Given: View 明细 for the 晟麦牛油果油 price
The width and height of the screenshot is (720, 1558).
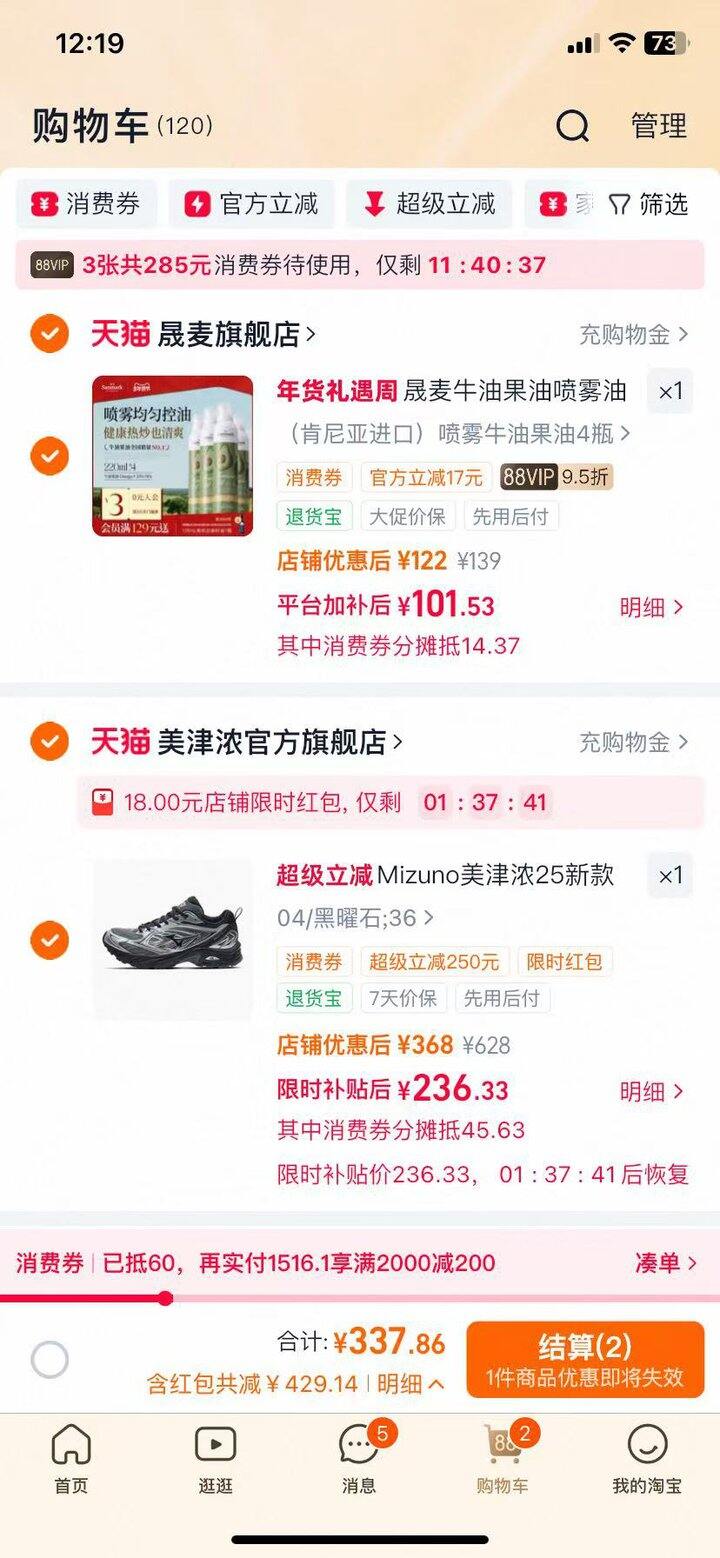Looking at the screenshot, I should tap(651, 607).
